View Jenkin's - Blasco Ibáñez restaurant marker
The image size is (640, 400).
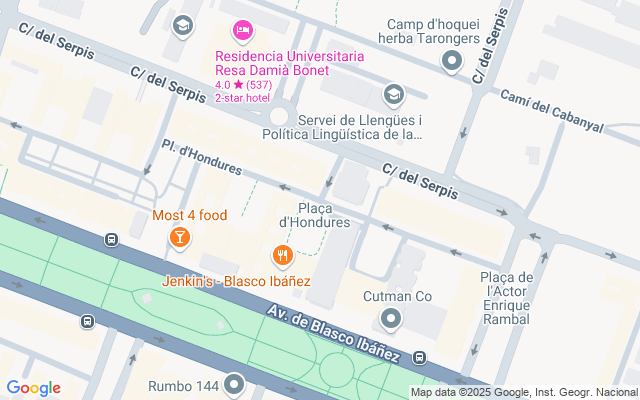coord(283,256)
